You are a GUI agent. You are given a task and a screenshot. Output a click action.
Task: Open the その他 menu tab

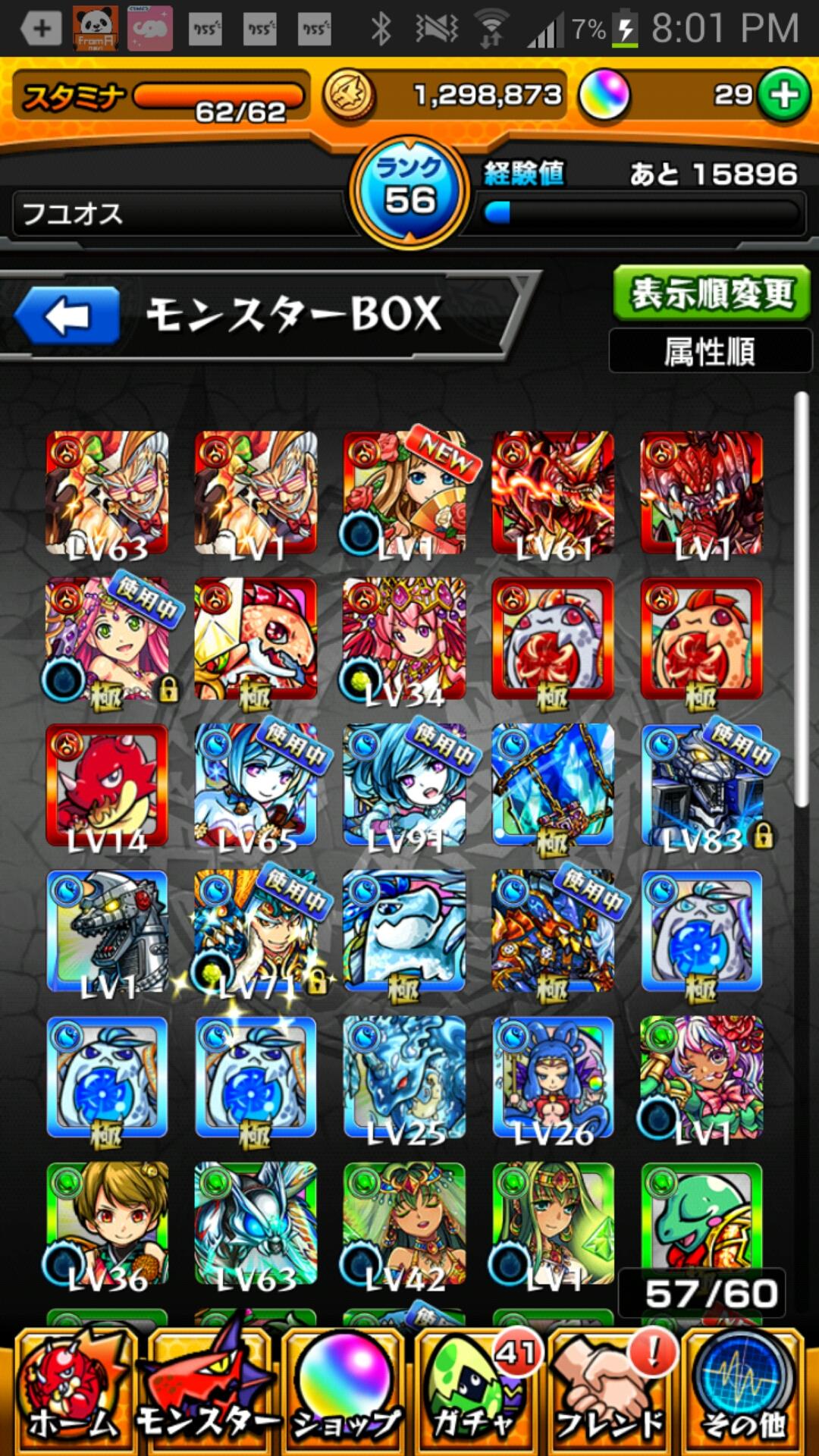[743, 1392]
